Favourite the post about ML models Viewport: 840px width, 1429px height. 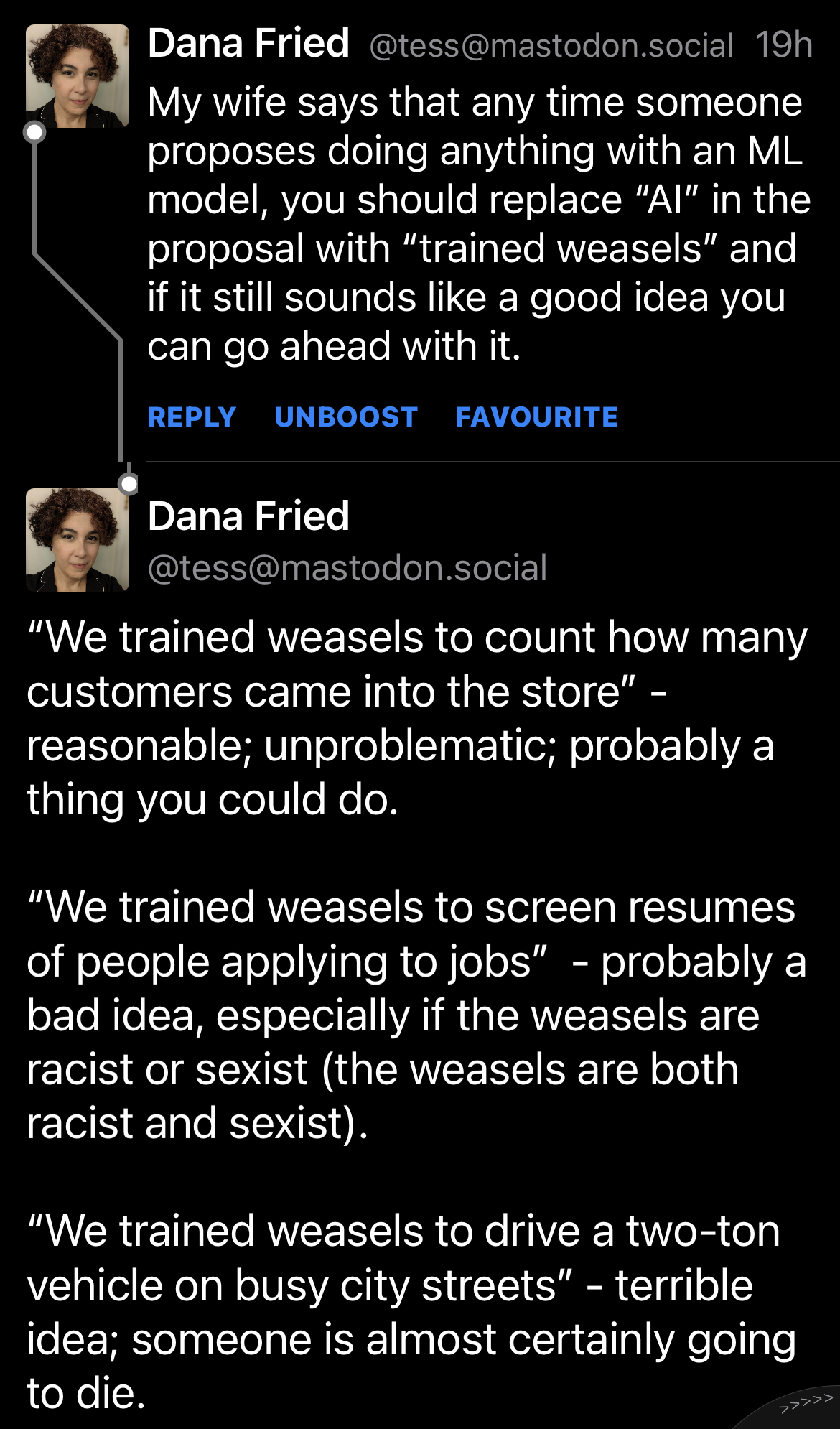point(536,416)
